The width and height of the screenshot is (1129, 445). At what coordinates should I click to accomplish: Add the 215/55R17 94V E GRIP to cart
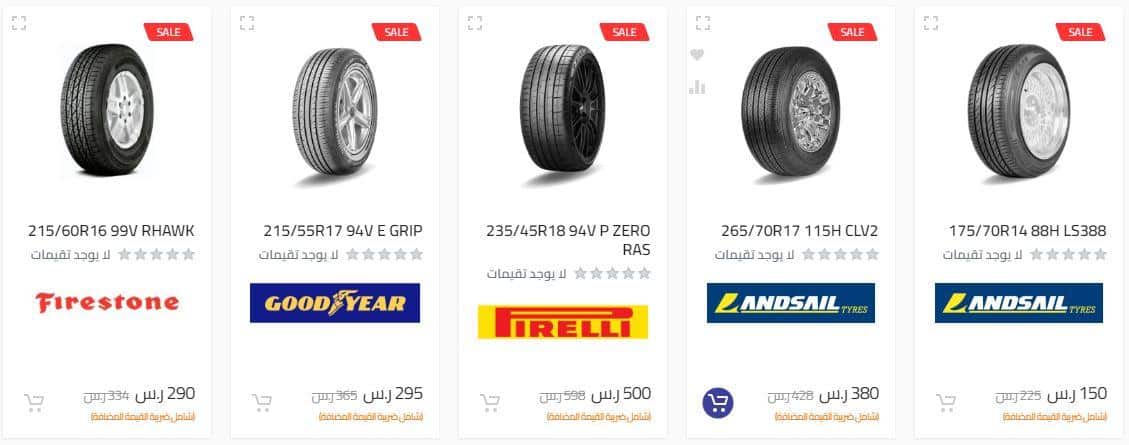(x=262, y=403)
